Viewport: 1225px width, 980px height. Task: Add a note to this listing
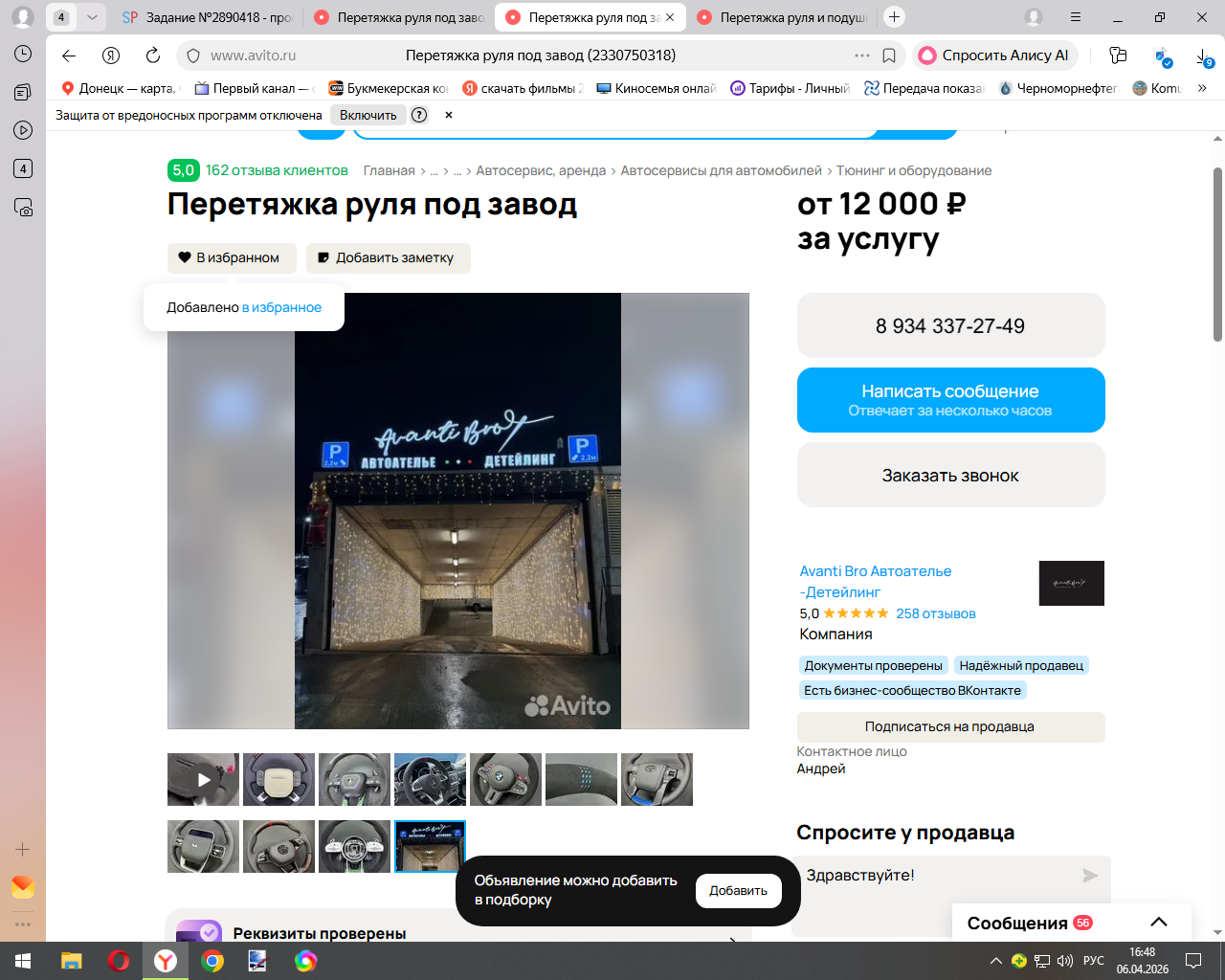click(x=388, y=257)
